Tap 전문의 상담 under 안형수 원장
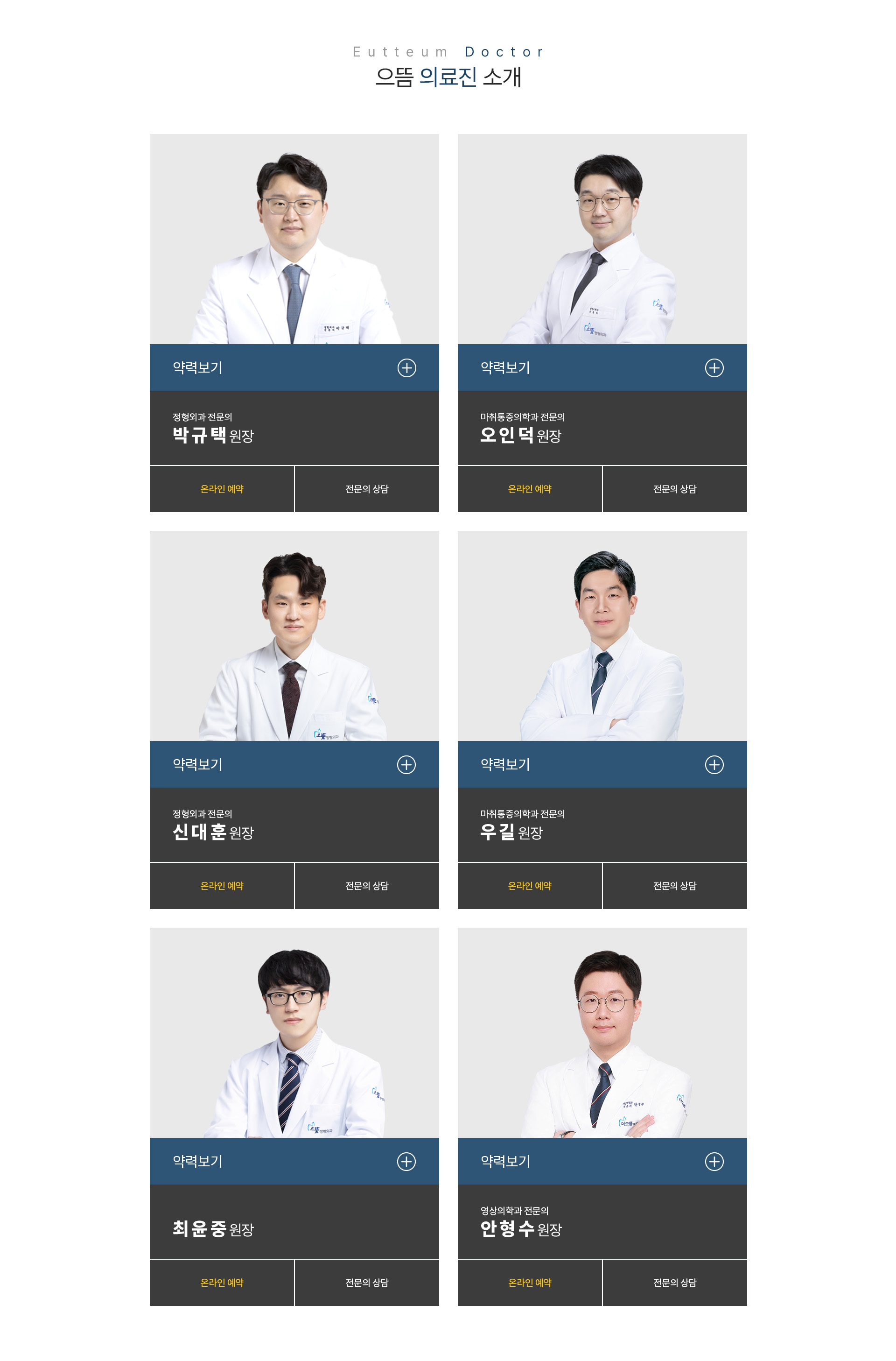Image resolution: width=896 pixels, height=1361 pixels. click(674, 1283)
